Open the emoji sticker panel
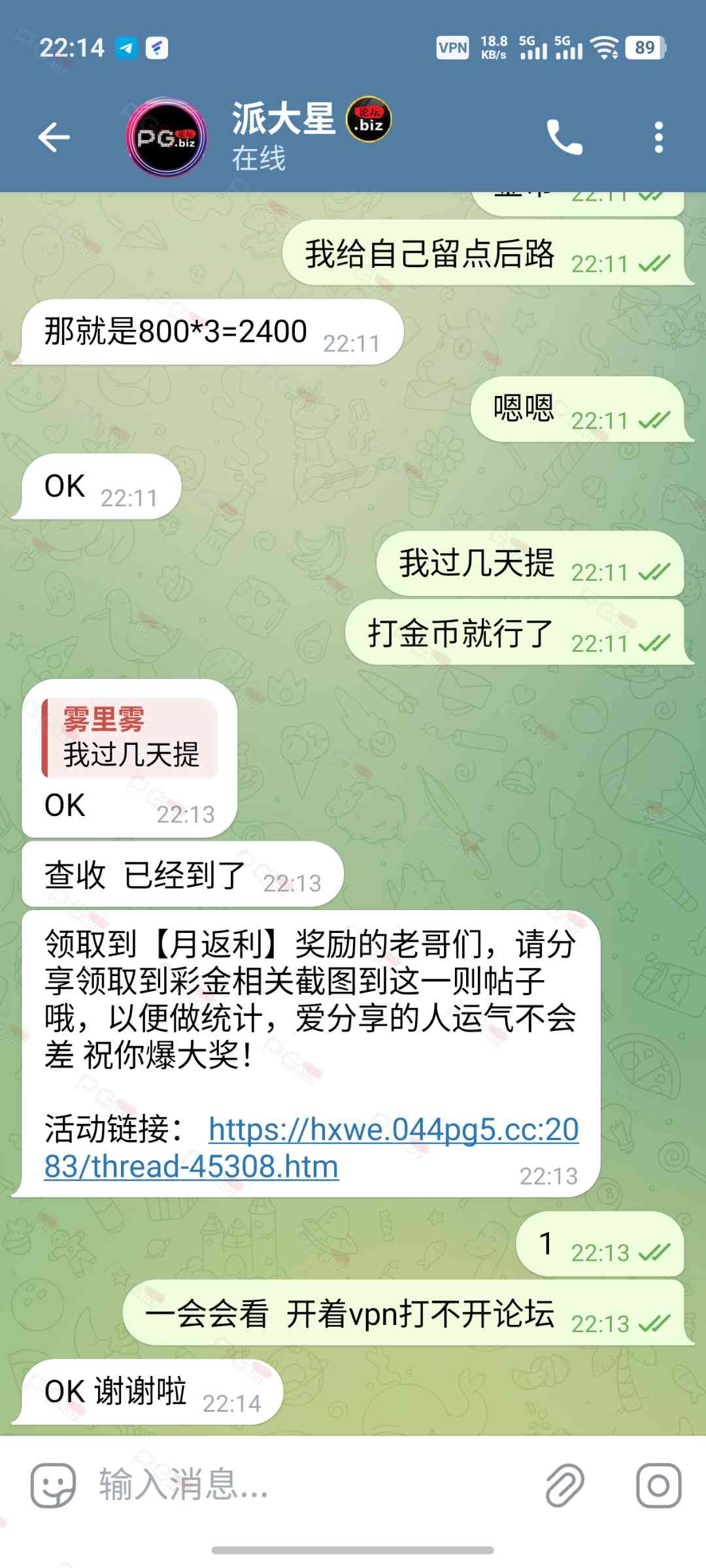The width and height of the screenshot is (706, 1568). [x=53, y=1485]
